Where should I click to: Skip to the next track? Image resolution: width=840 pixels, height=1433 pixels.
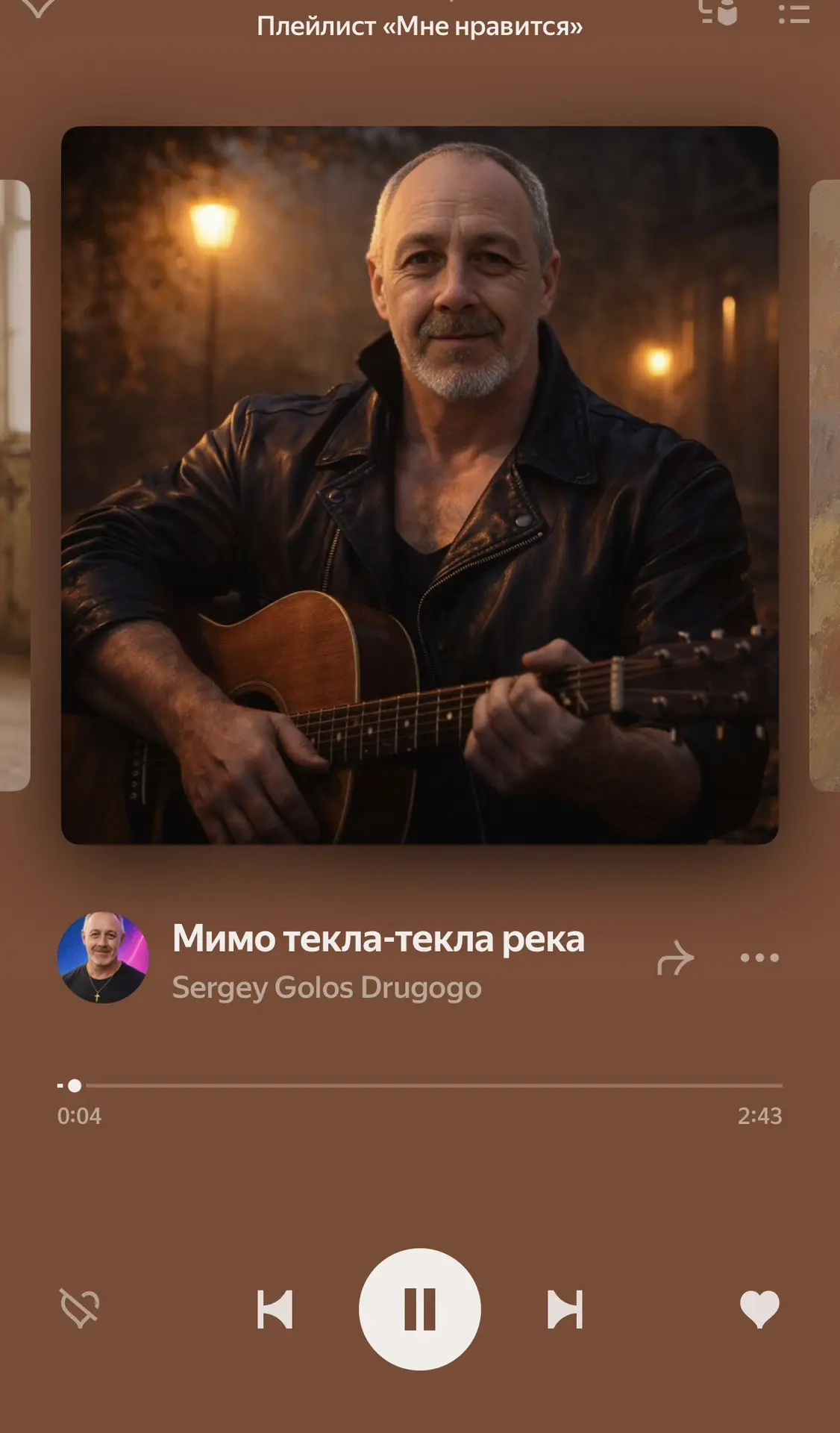click(565, 1309)
